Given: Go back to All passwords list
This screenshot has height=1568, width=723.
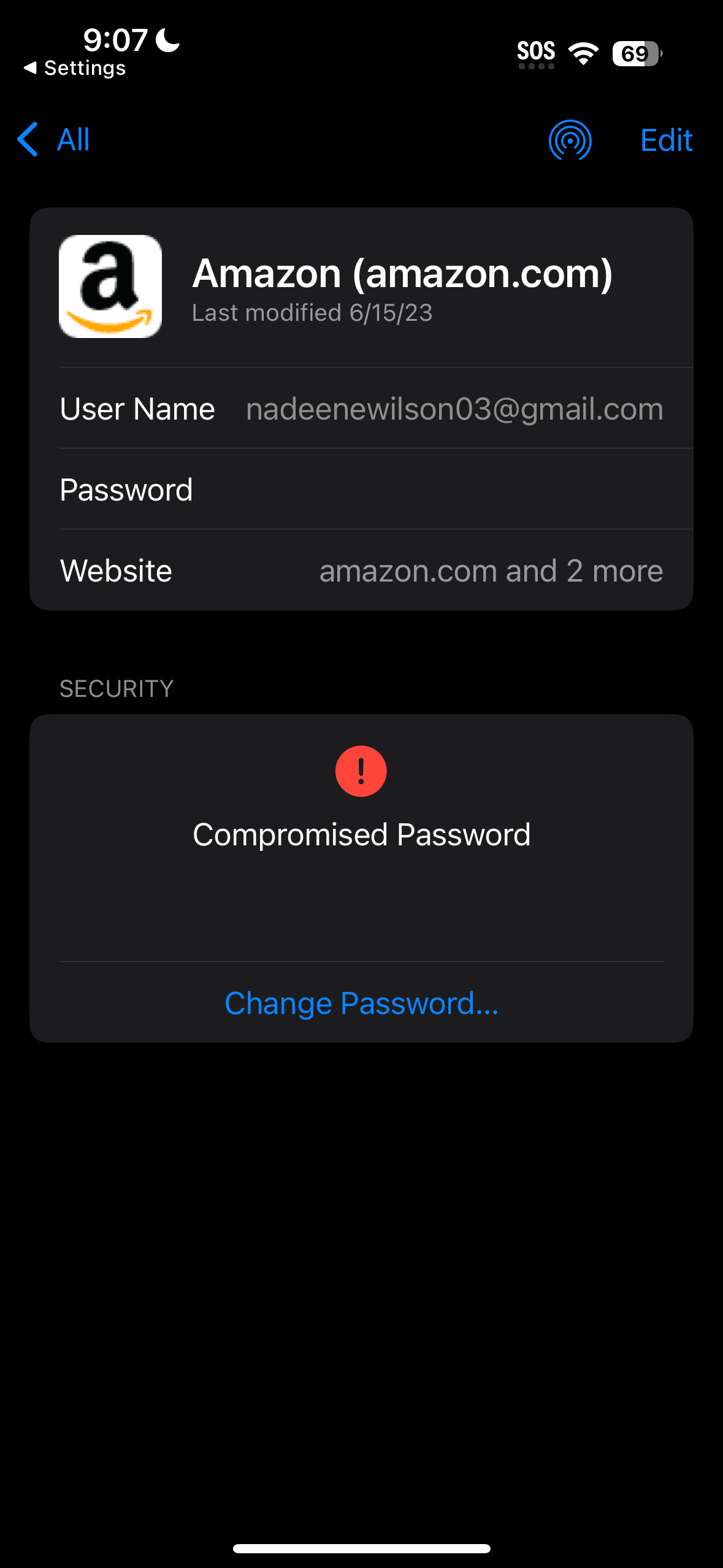Looking at the screenshot, I should [x=54, y=140].
